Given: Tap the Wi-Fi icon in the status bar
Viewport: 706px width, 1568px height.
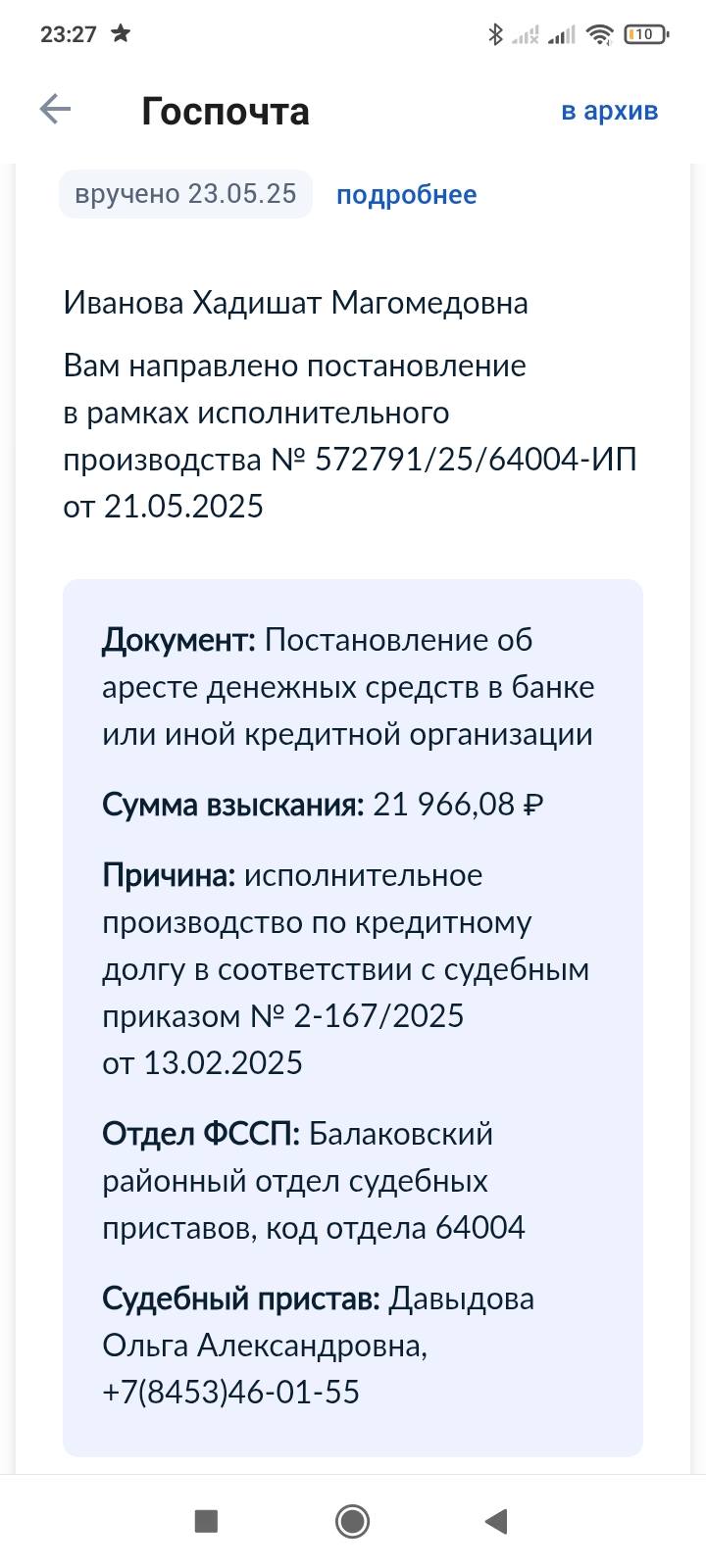Looking at the screenshot, I should pyautogui.click(x=601, y=32).
